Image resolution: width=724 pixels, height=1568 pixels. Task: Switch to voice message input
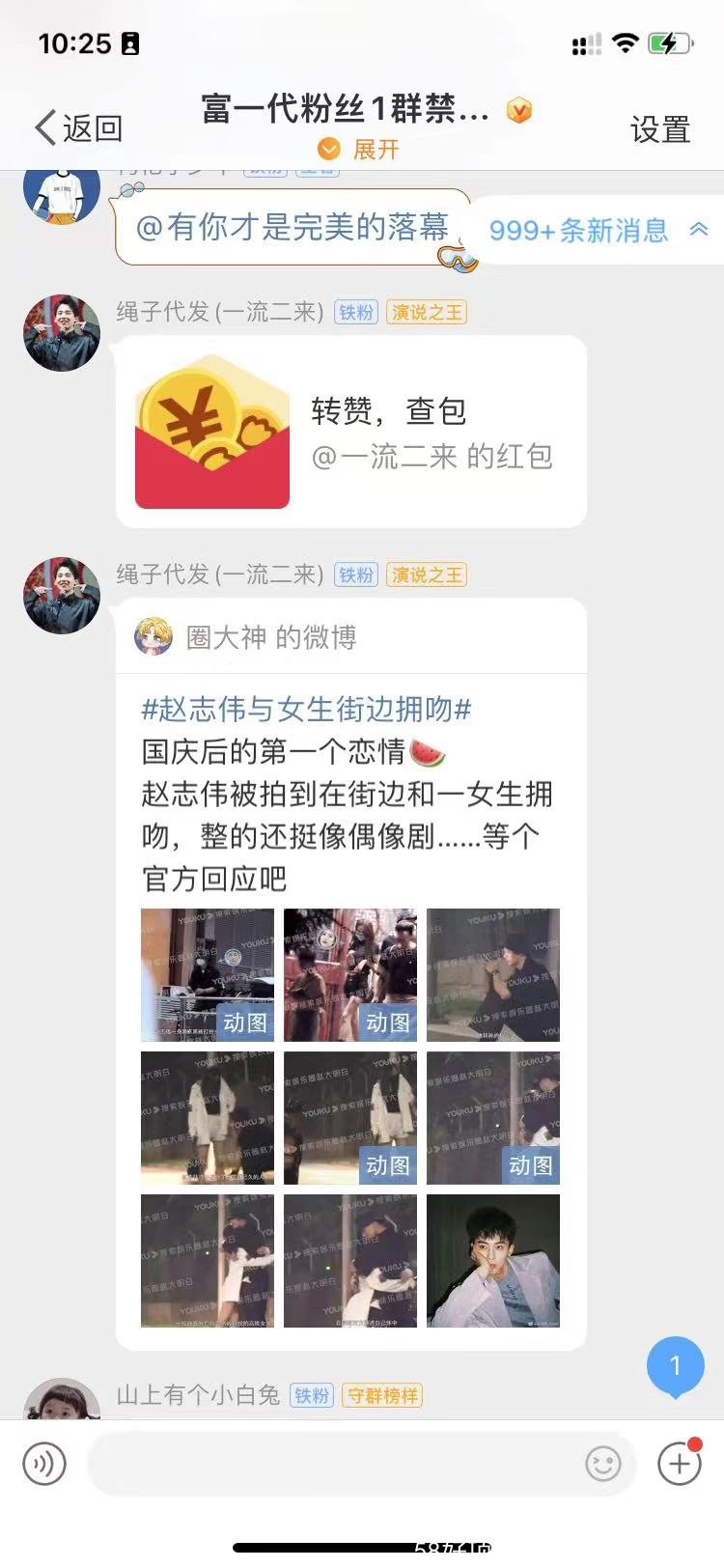click(x=43, y=1464)
